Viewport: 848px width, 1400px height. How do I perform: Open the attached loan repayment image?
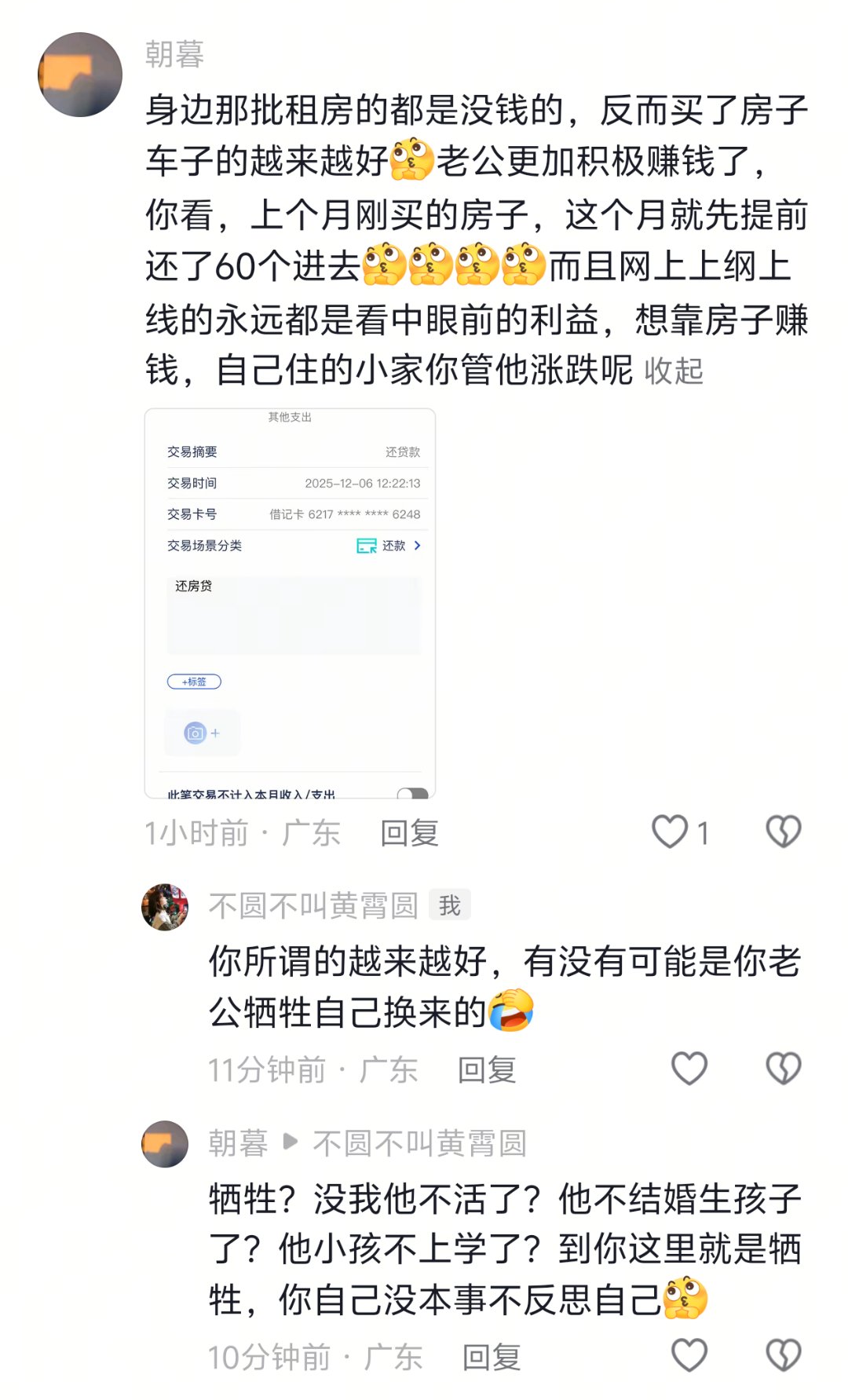pyautogui.click(x=290, y=603)
